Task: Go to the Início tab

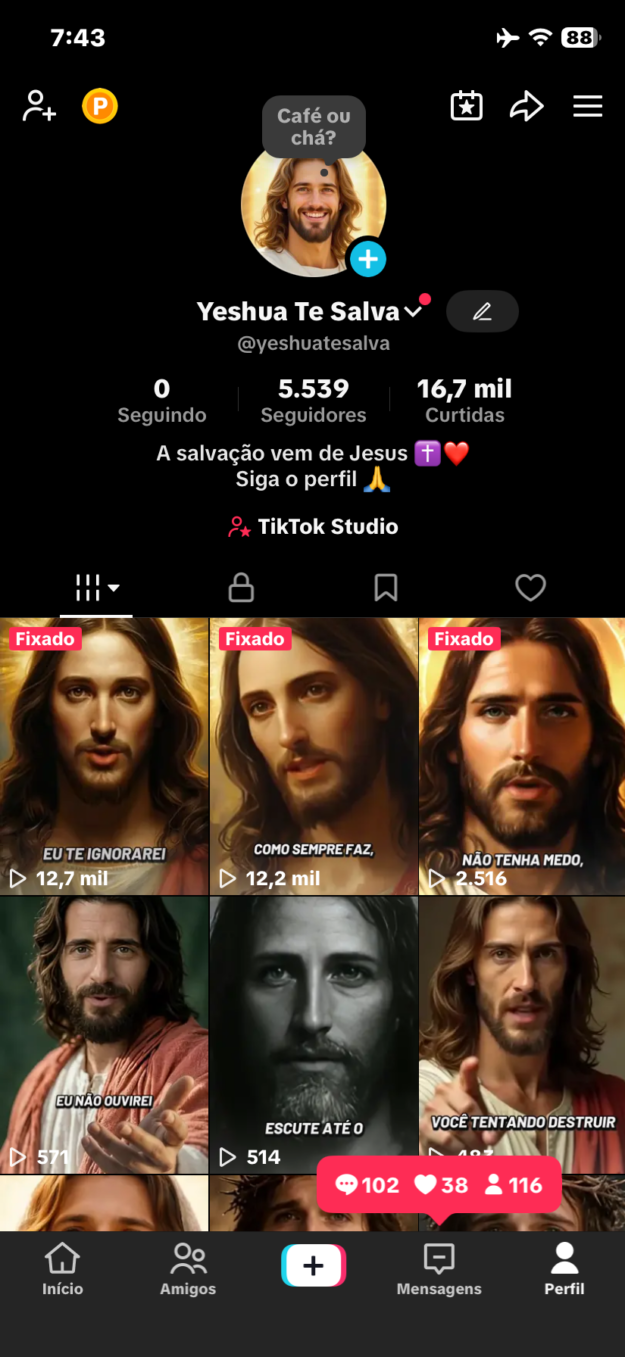Action: 63,1269
